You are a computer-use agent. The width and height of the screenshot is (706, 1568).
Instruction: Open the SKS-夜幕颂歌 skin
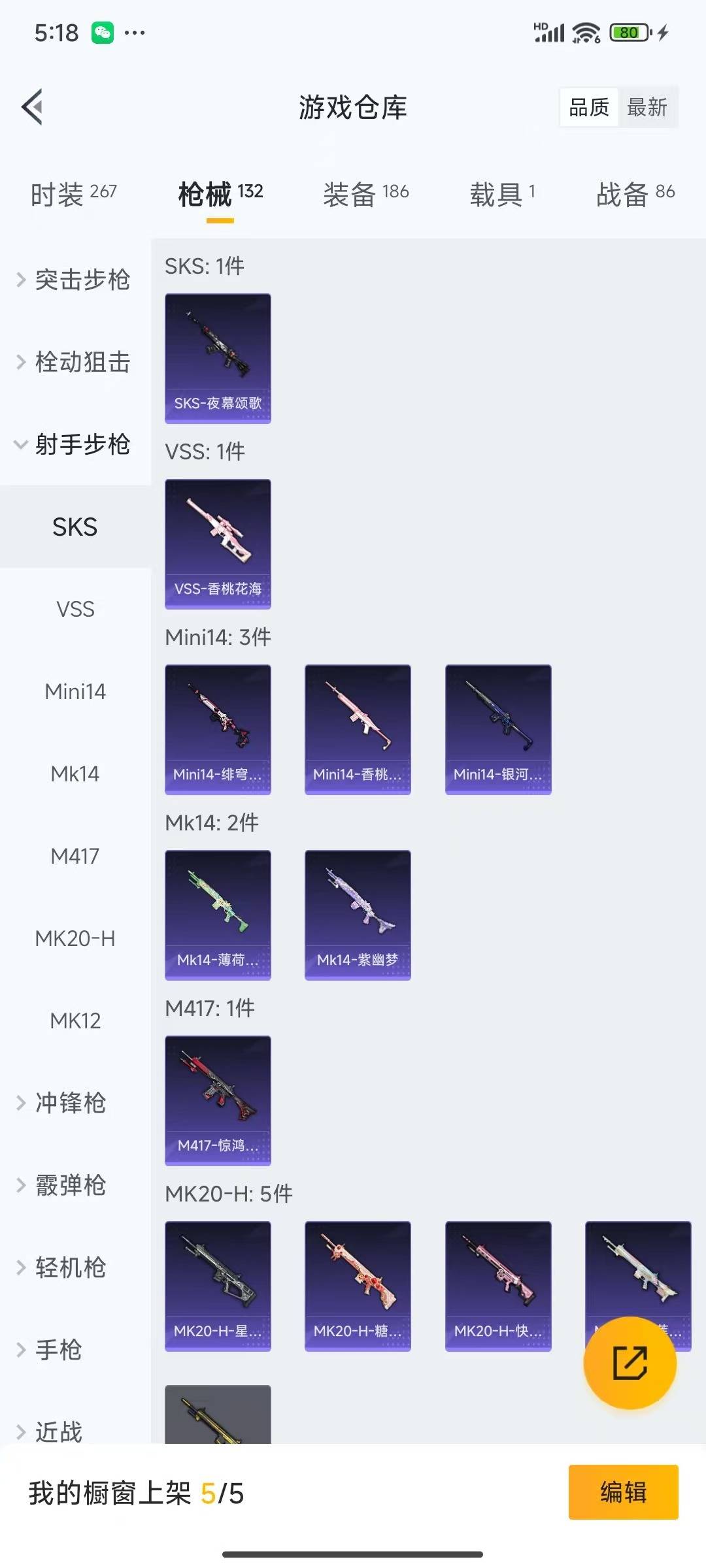(218, 358)
